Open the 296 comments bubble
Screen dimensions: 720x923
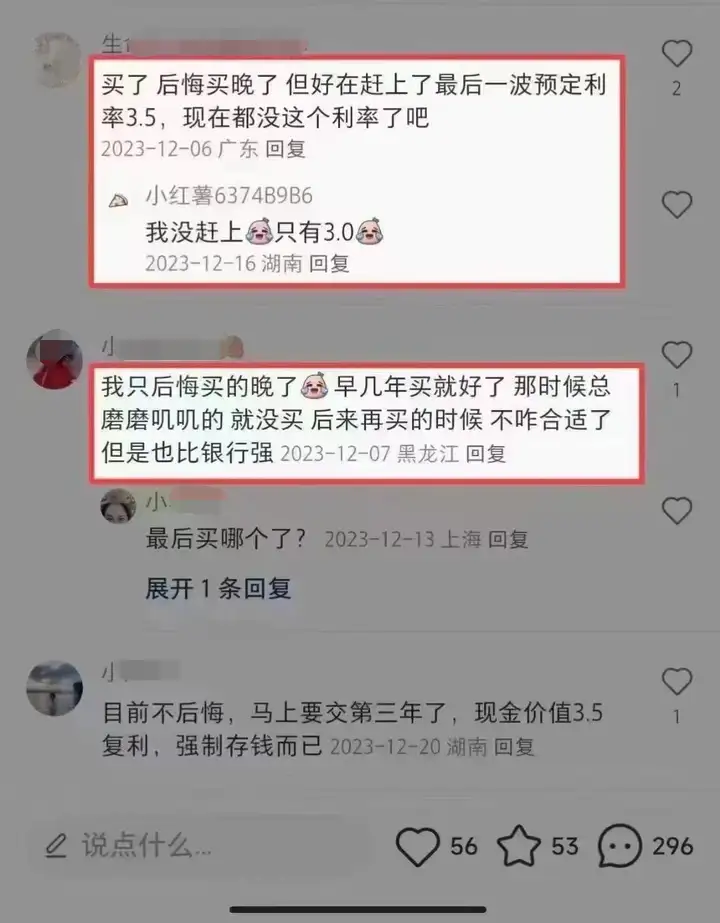coord(620,847)
